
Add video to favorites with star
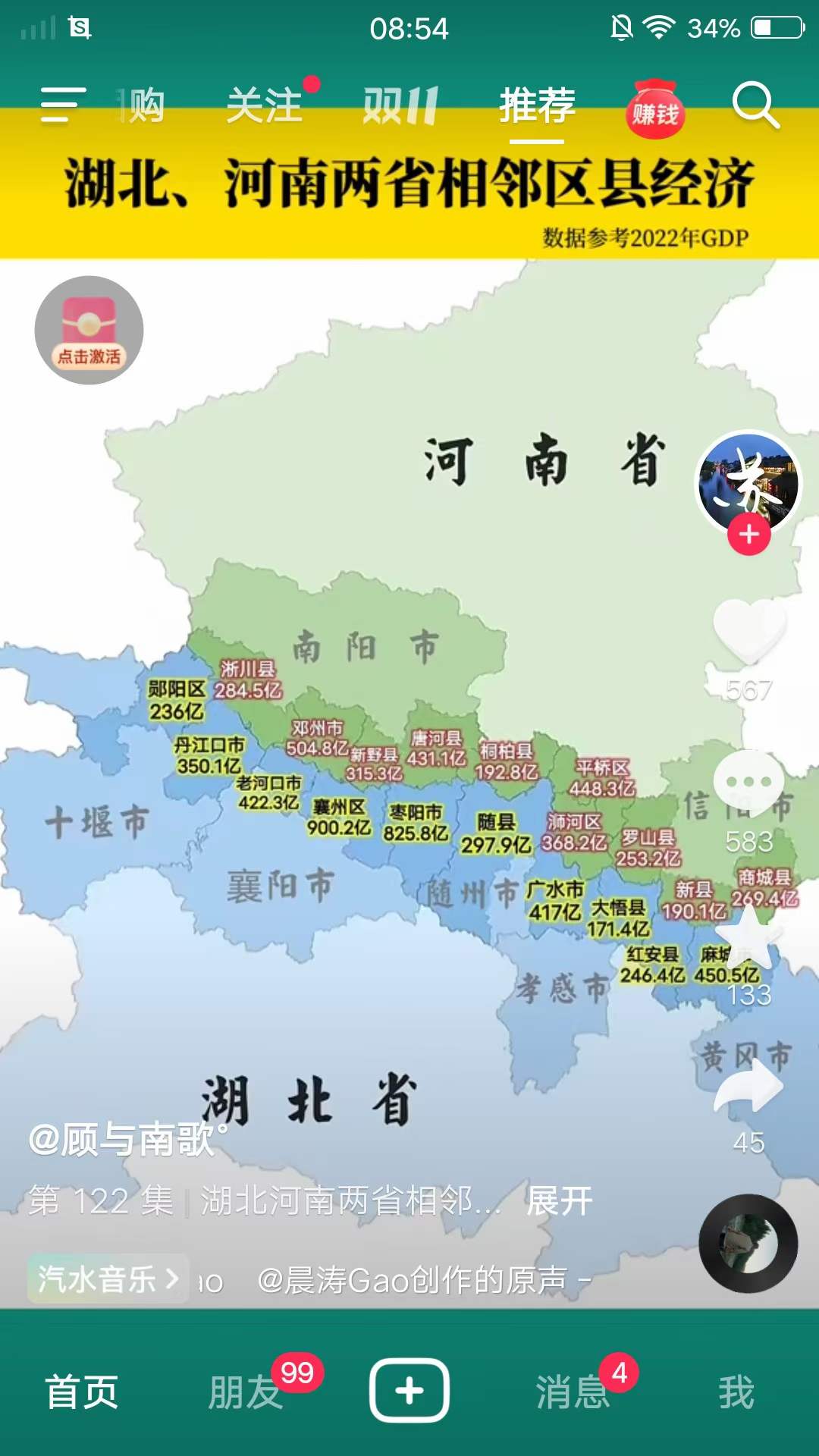[x=748, y=937]
